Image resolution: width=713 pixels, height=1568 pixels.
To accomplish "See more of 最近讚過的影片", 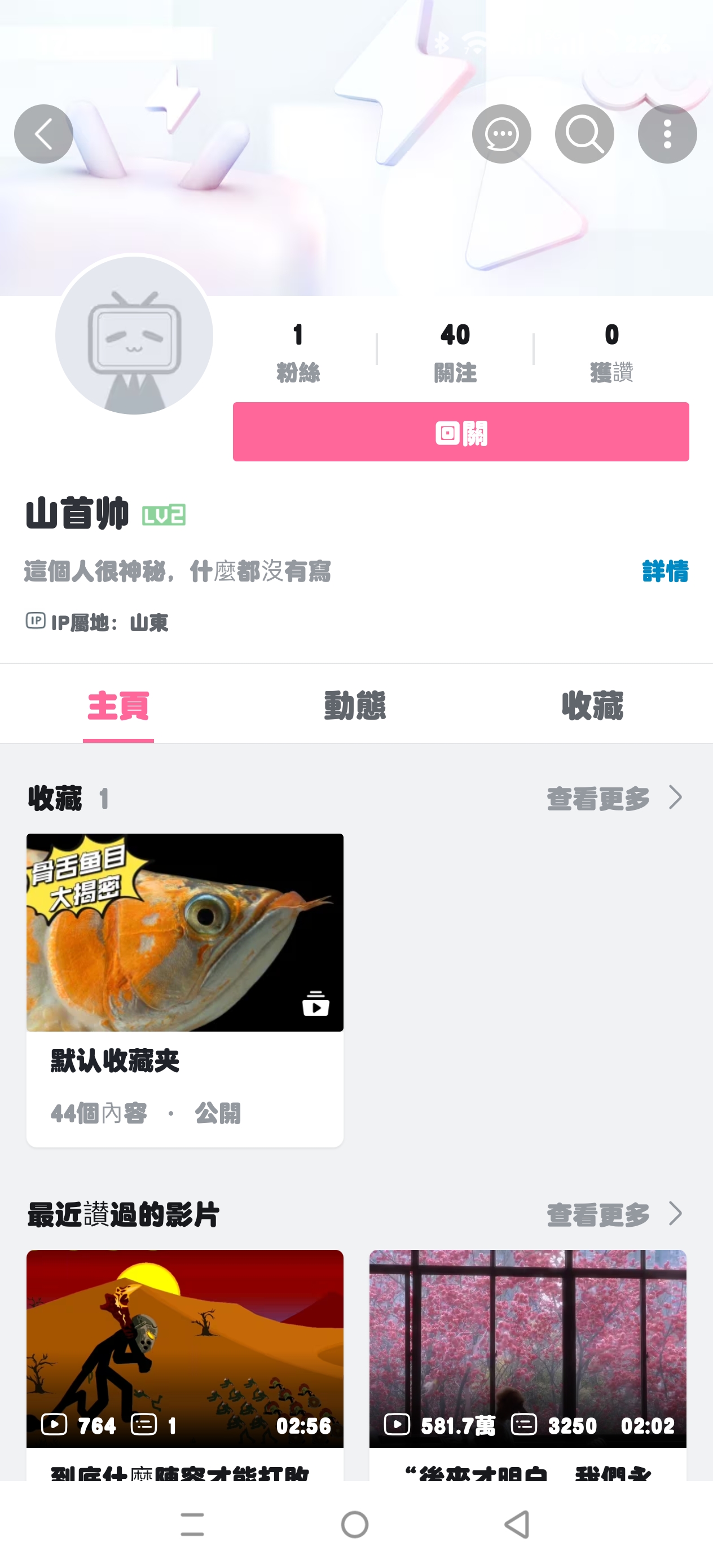I will [614, 1214].
